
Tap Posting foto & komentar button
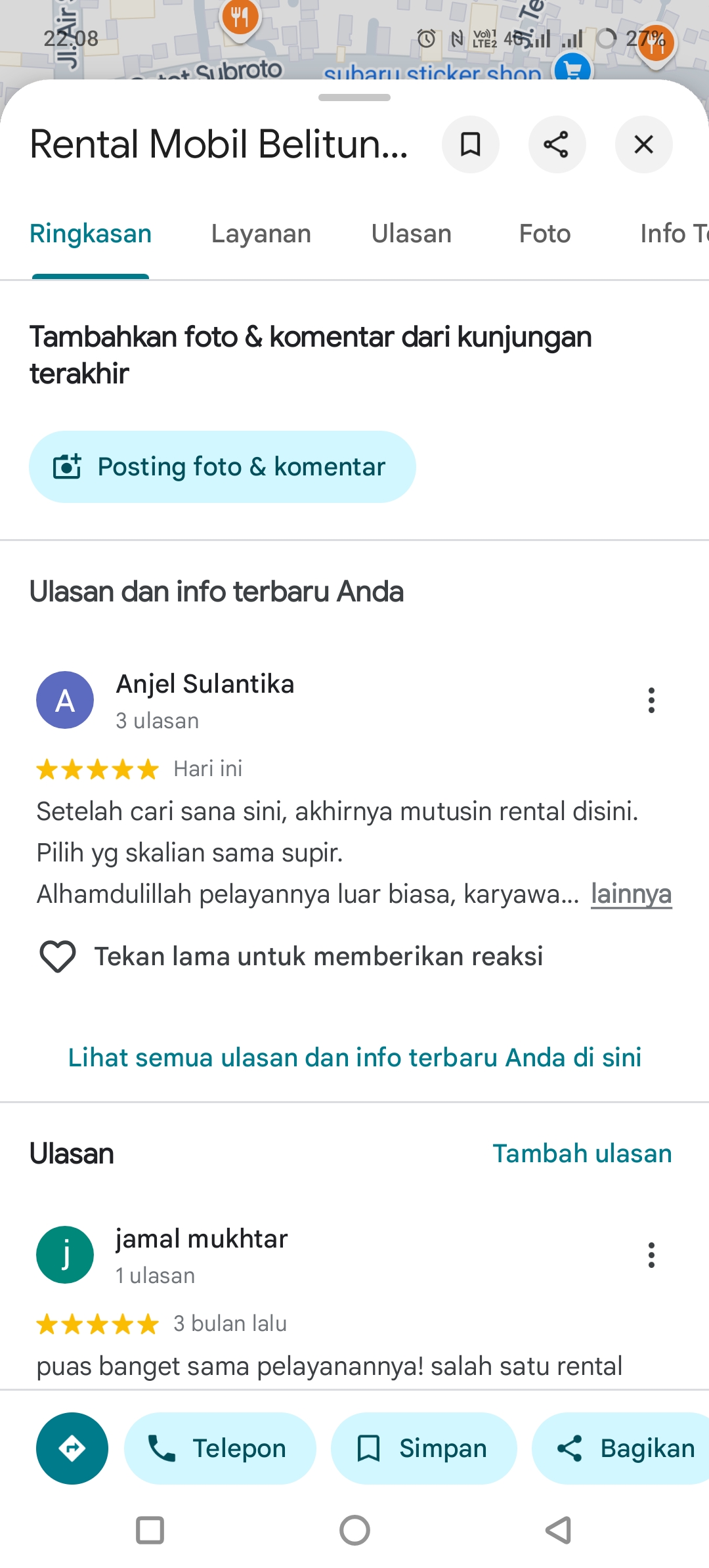pos(222,467)
